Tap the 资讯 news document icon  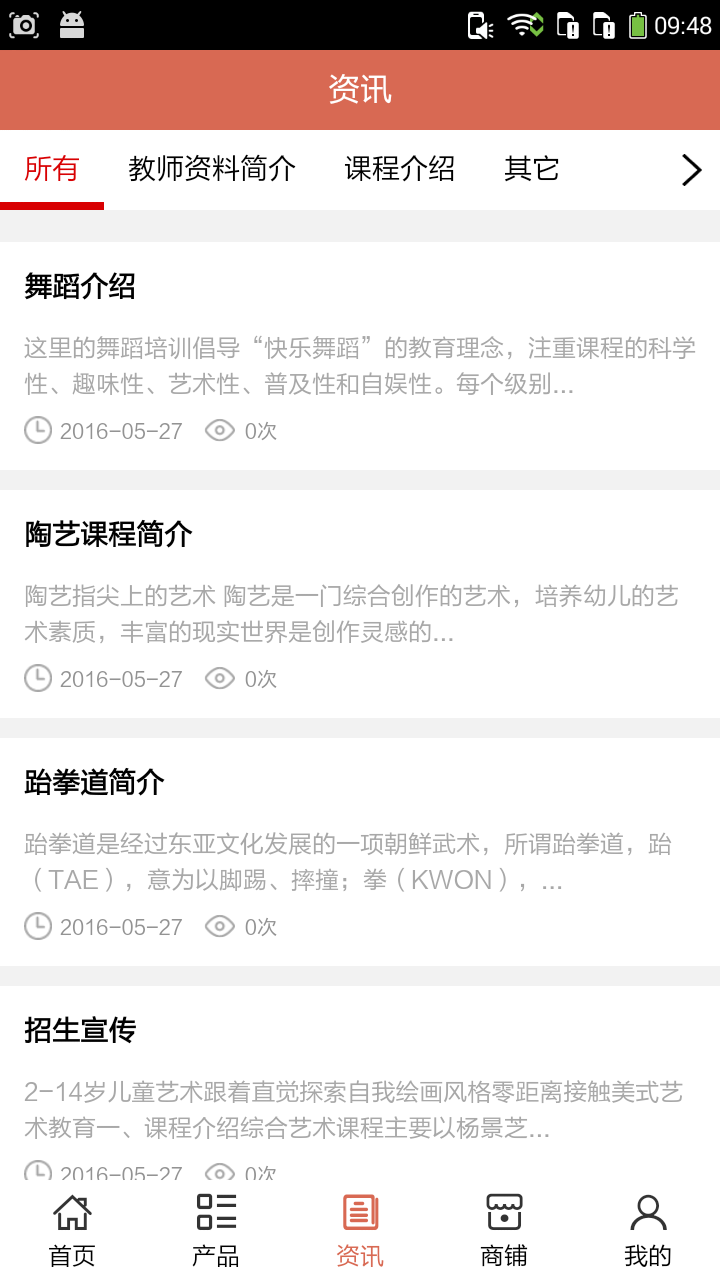coord(358,1212)
